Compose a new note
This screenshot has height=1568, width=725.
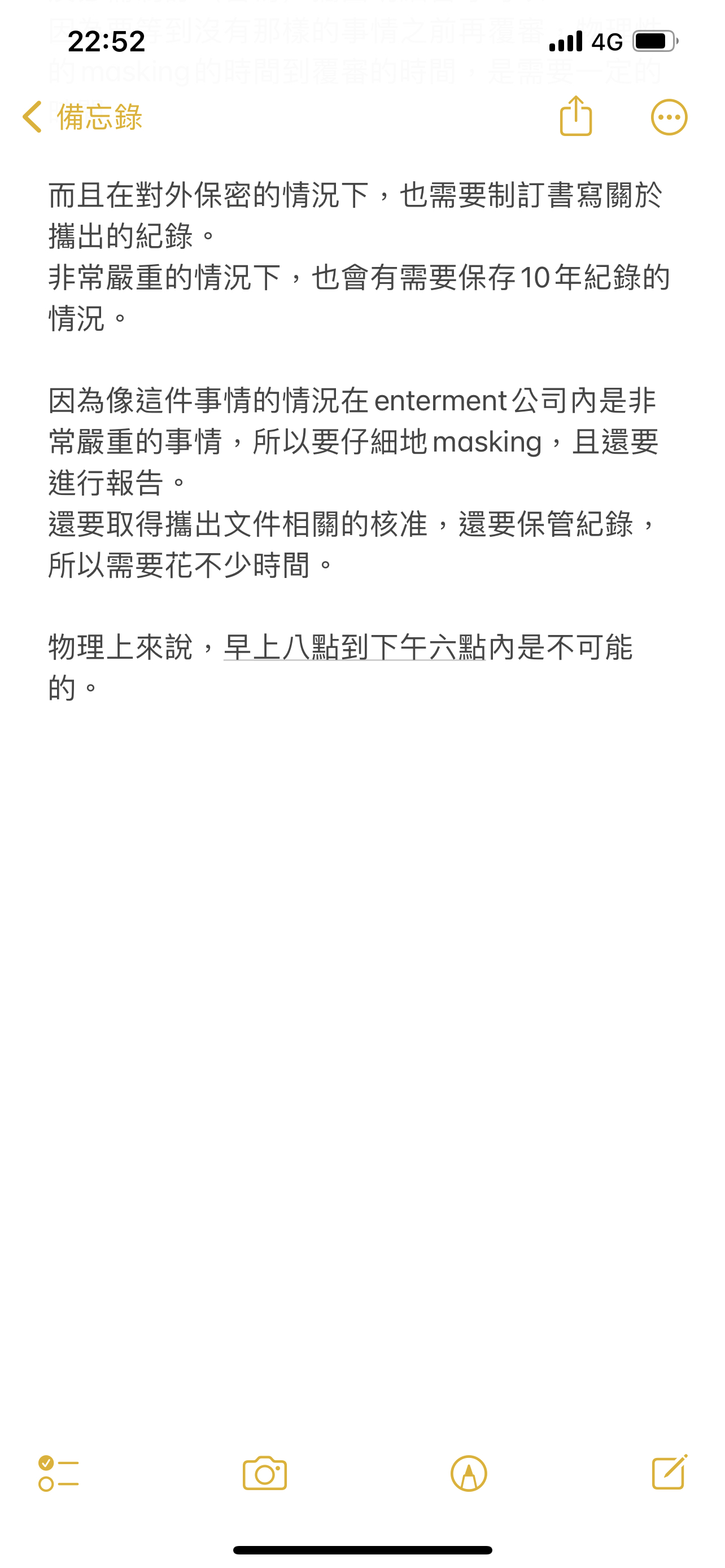coord(670,1472)
